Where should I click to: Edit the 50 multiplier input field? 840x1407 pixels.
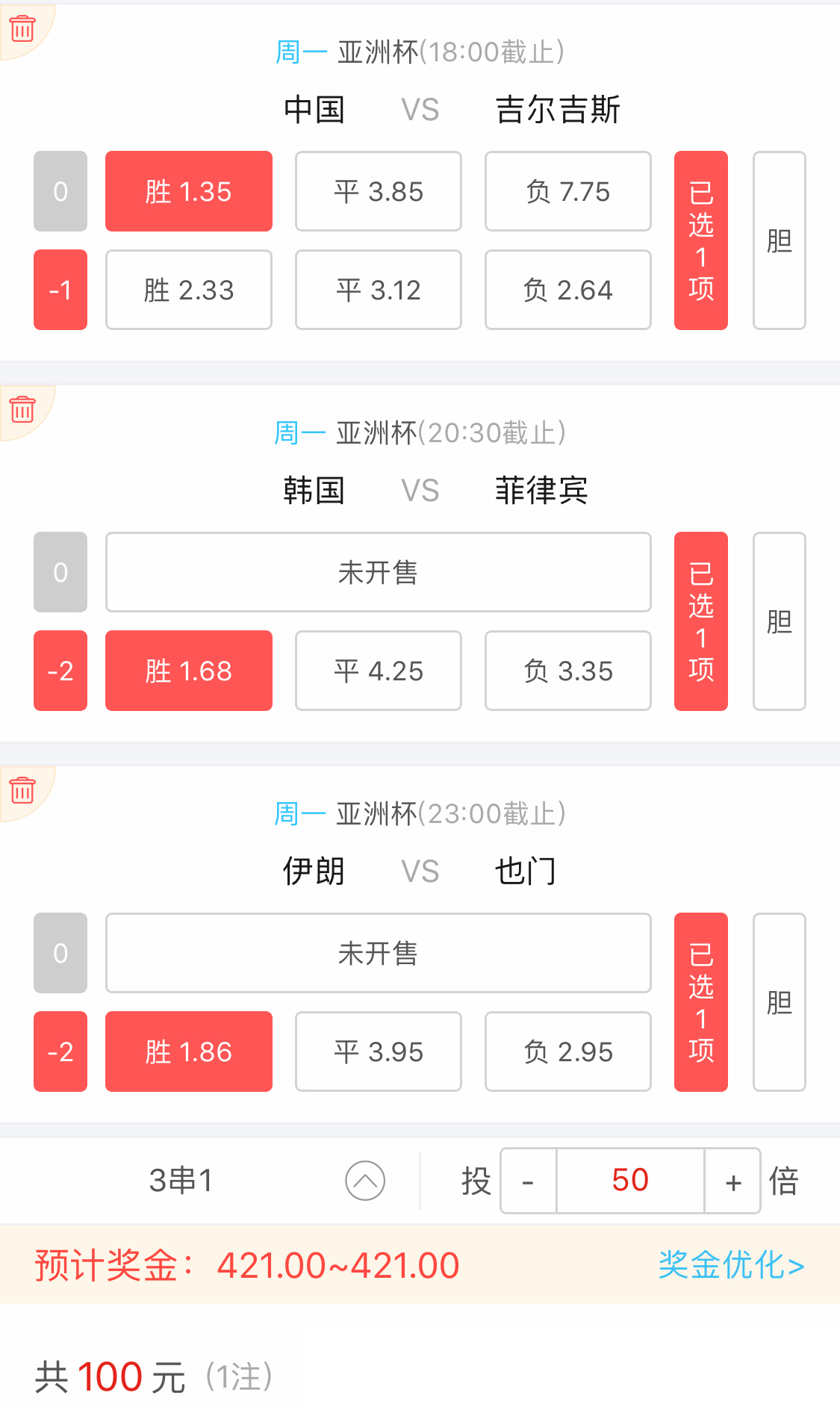point(630,1181)
